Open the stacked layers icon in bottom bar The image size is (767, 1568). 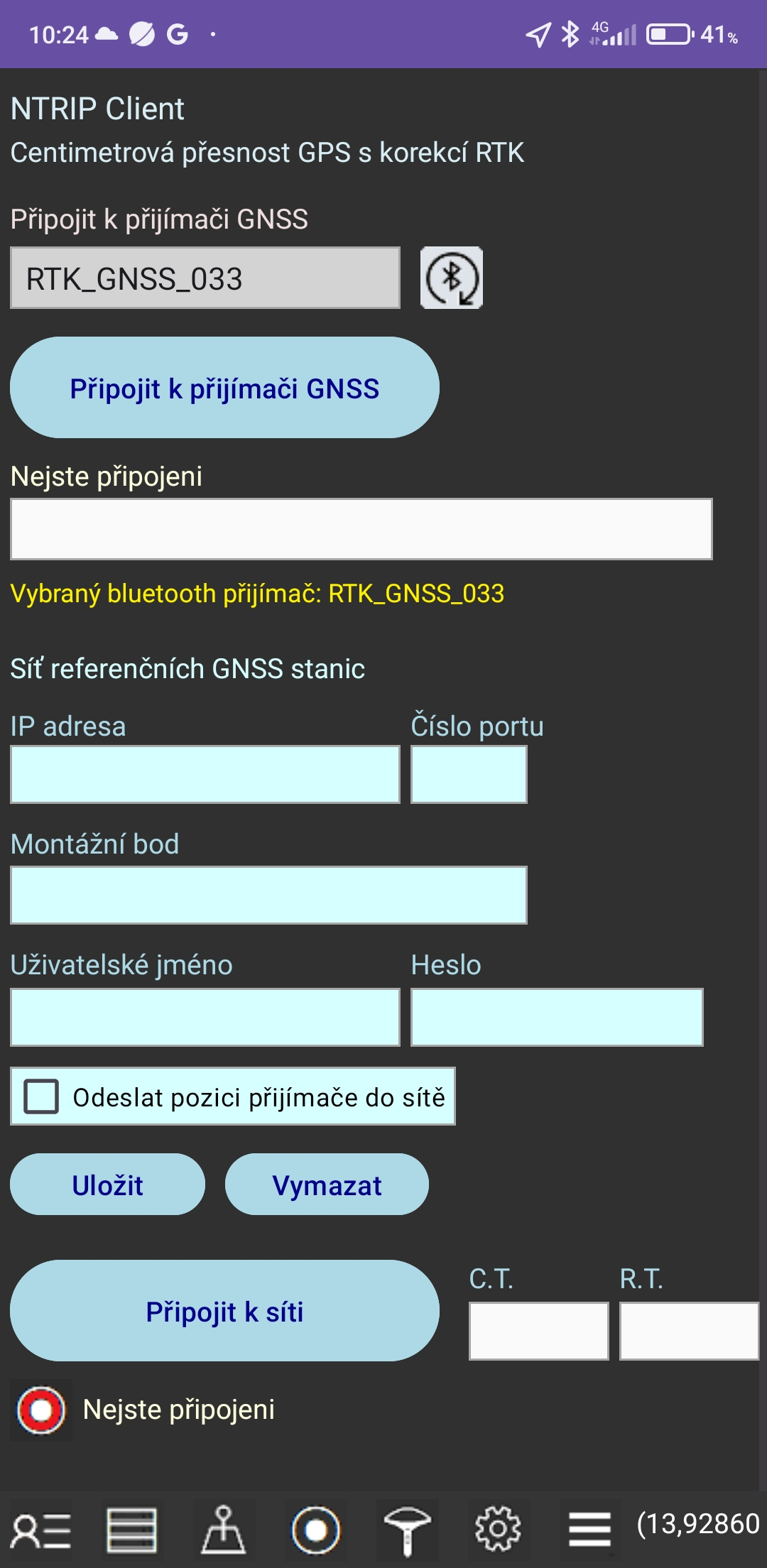click(x=132, y=1530)
